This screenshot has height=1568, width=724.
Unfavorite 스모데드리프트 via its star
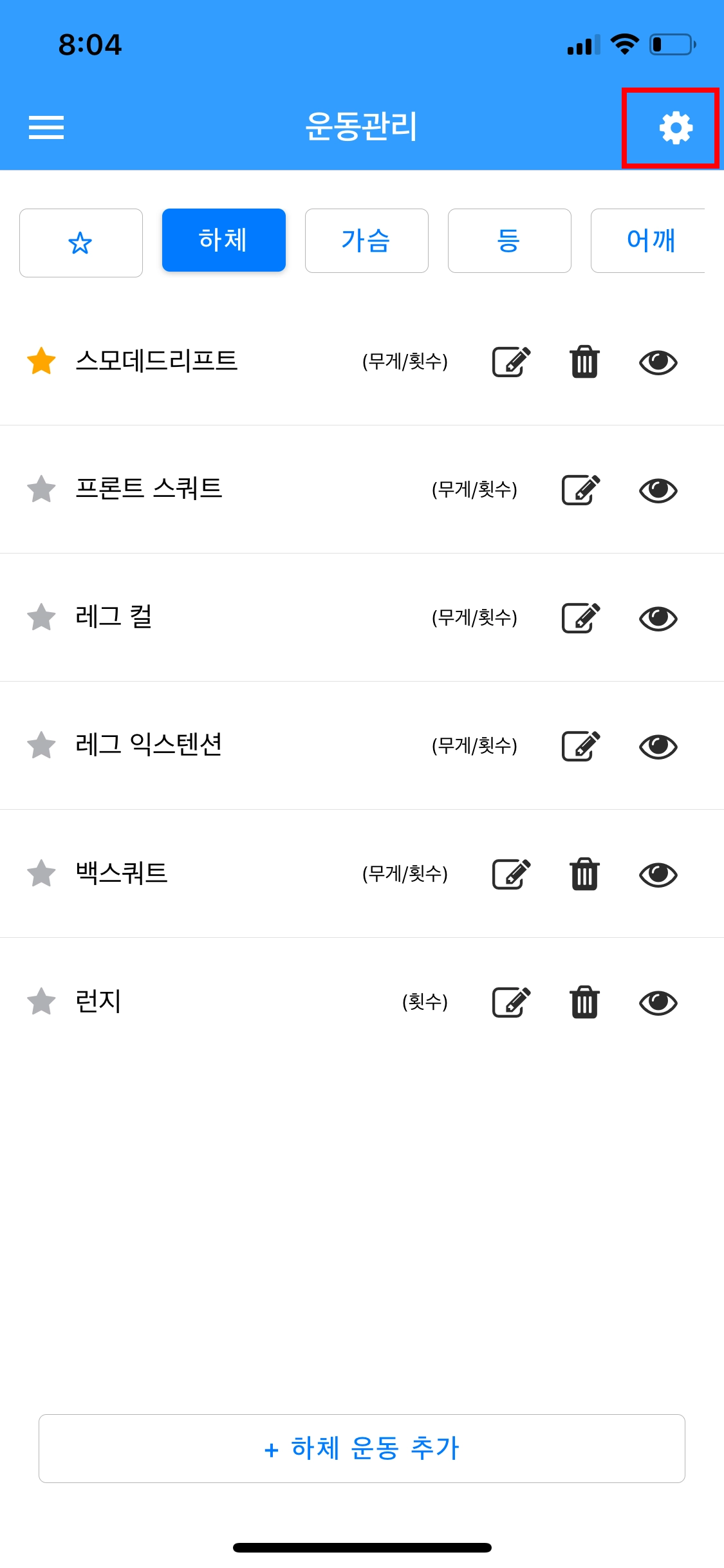(x=42, y=361)
